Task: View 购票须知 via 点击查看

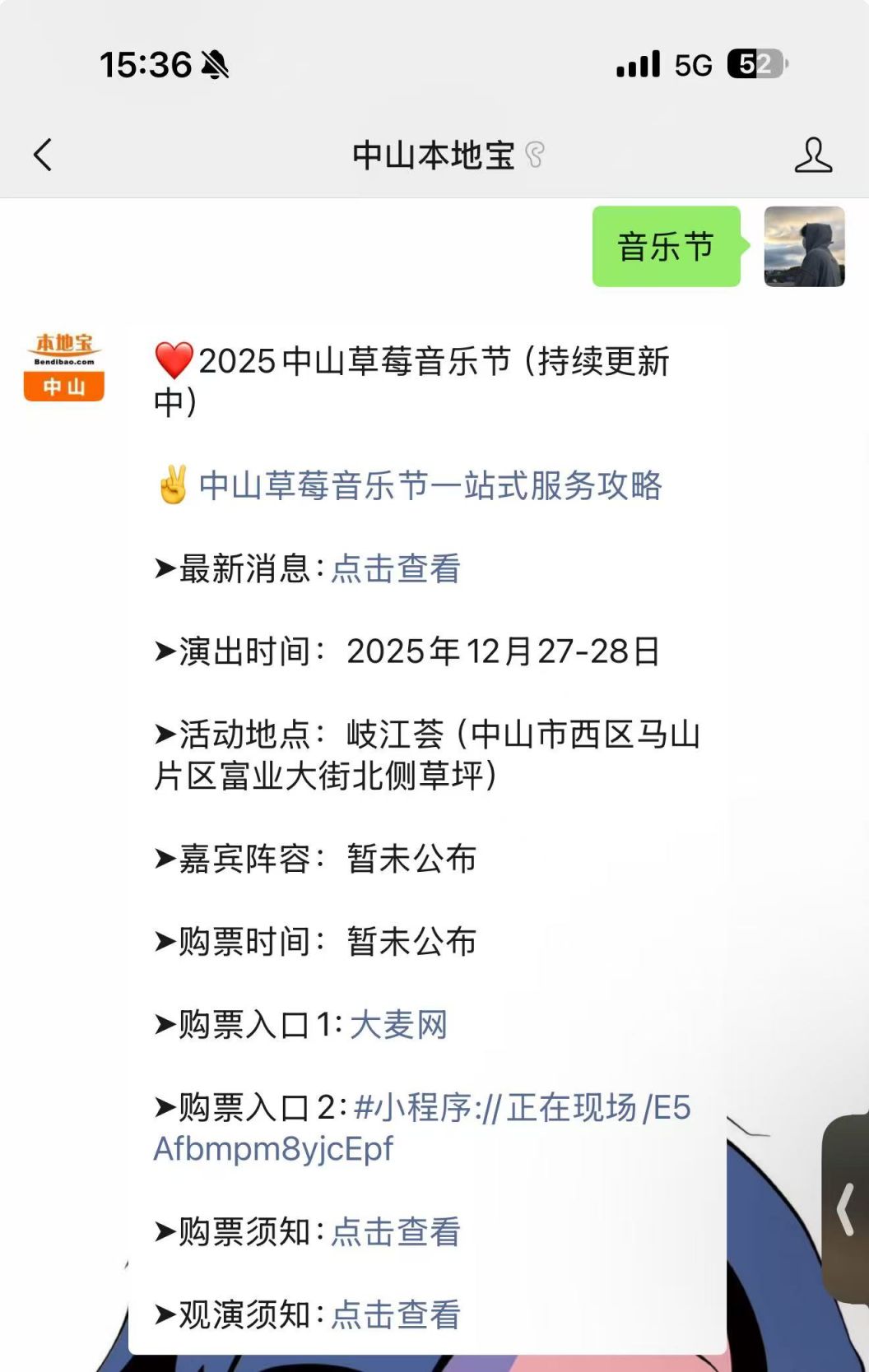Action: [x=396, y=1231]
